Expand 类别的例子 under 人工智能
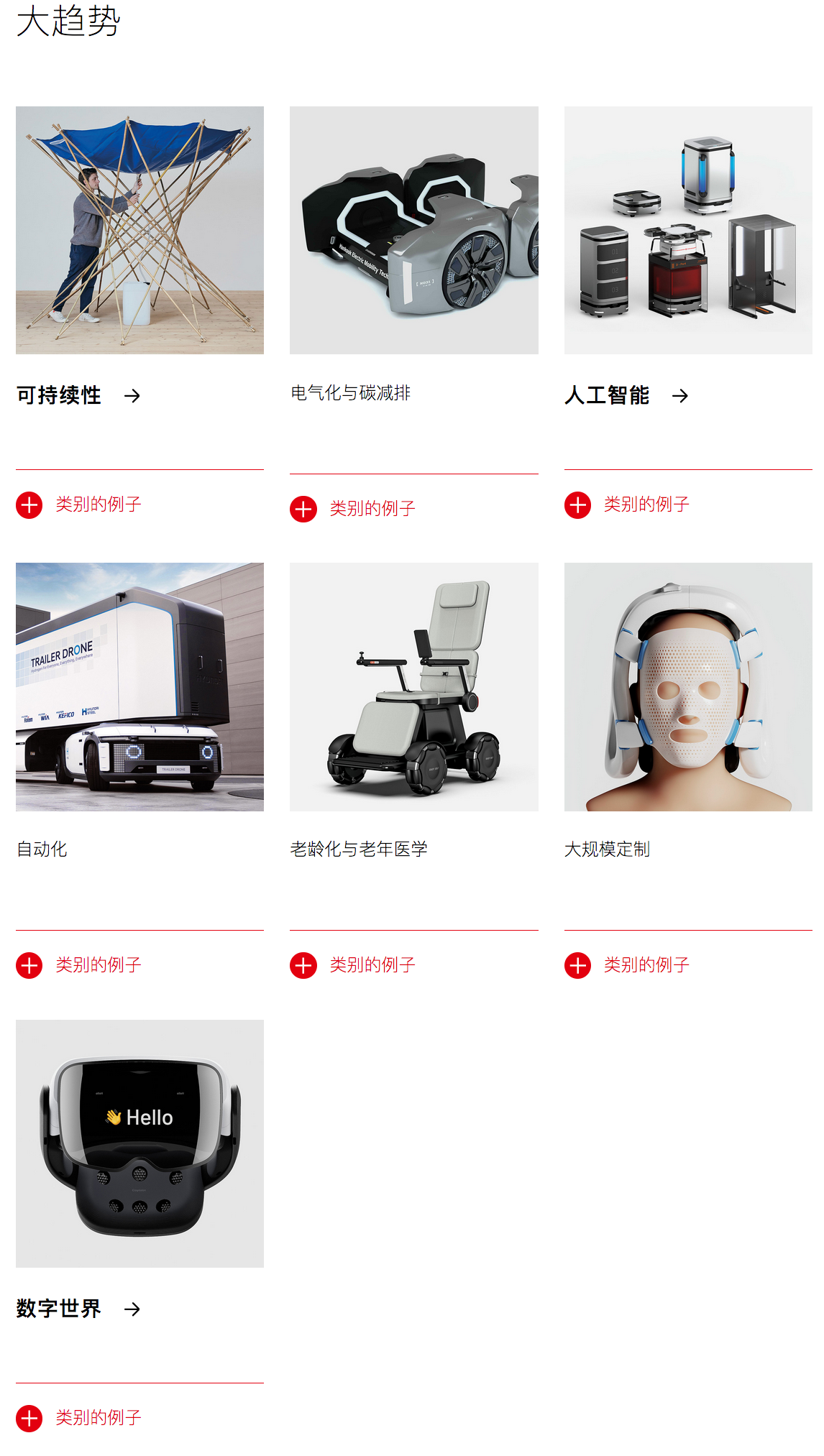This screenshot has height=1456, width=824. click(627, 504)
